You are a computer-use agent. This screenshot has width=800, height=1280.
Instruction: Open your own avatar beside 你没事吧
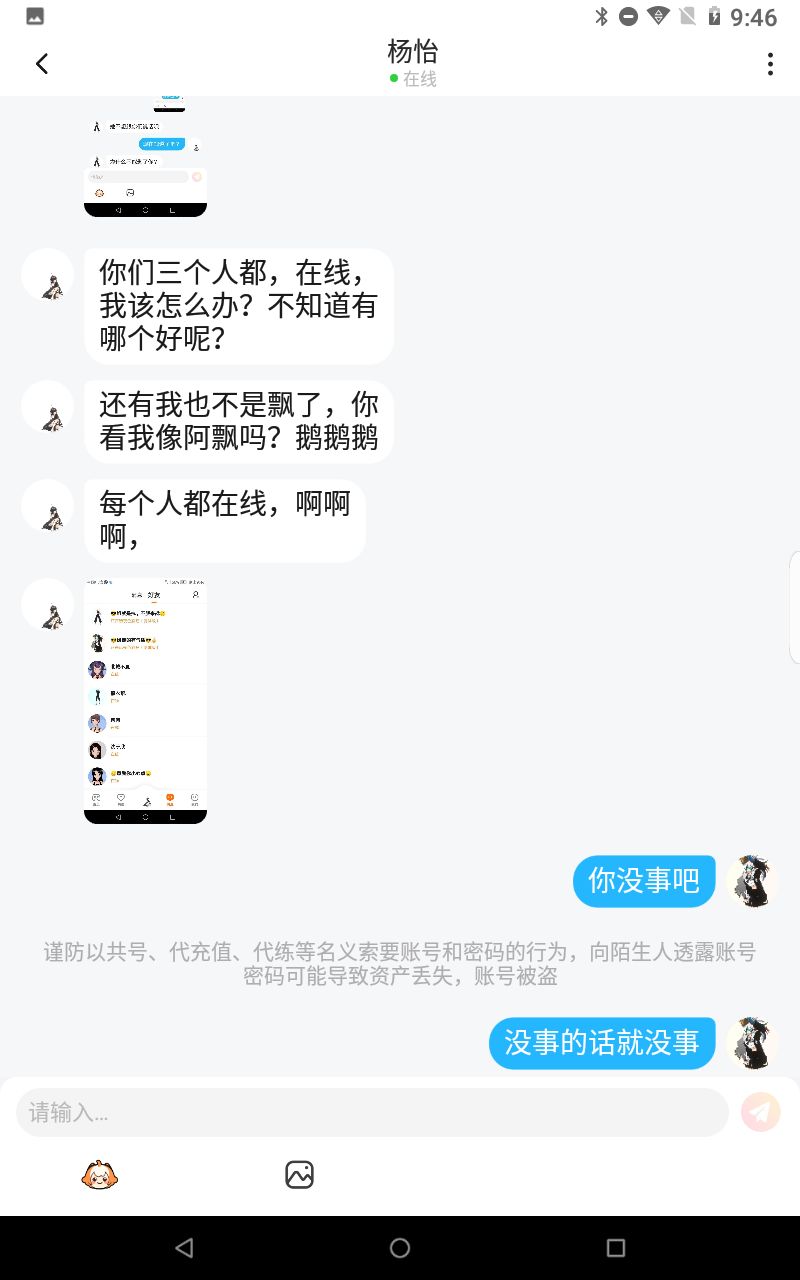tap(752, 881)
